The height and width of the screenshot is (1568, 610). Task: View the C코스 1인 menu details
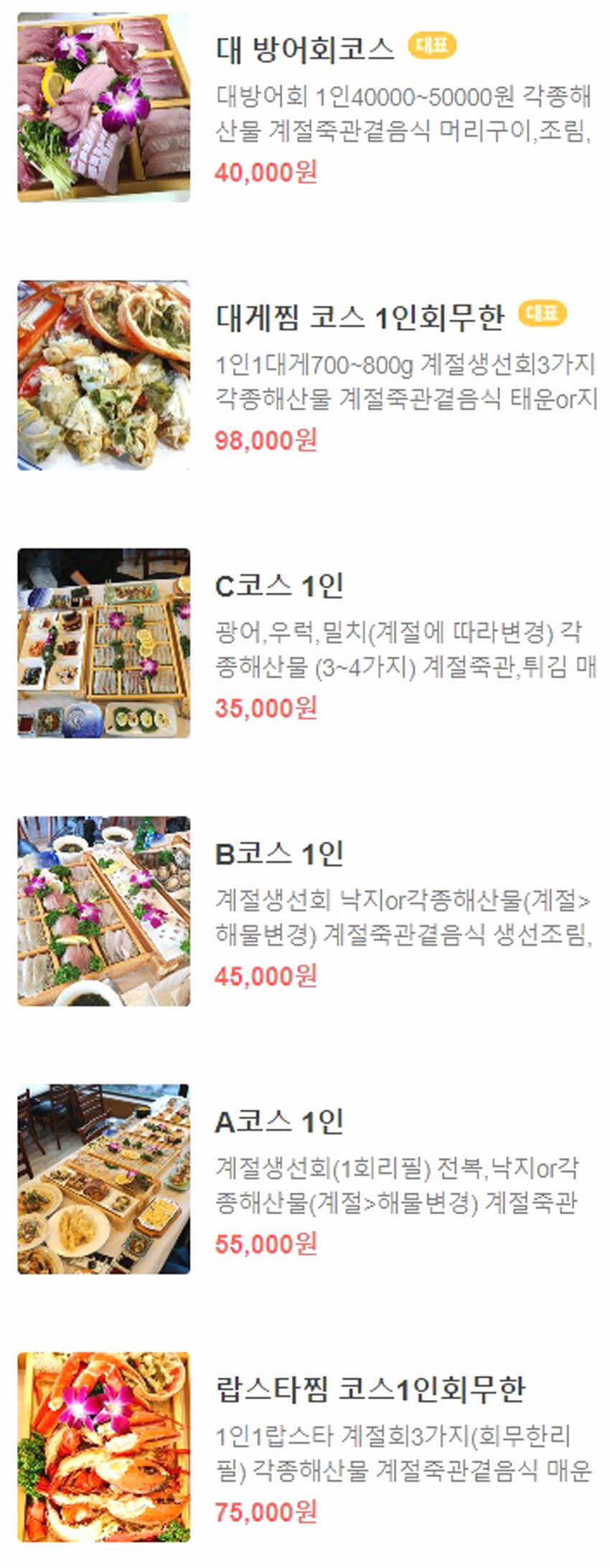coord(280,586)
